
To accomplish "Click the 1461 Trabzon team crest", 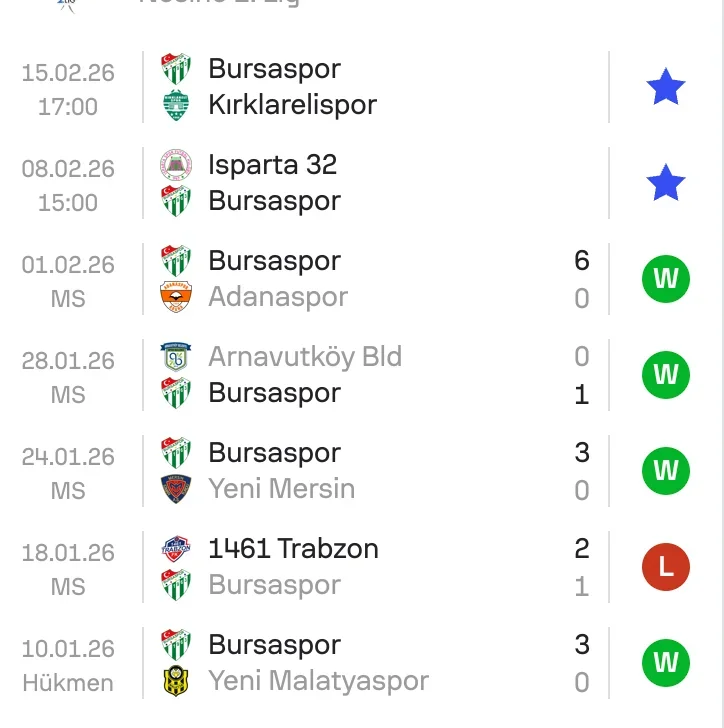I will [x=178, y=549].
